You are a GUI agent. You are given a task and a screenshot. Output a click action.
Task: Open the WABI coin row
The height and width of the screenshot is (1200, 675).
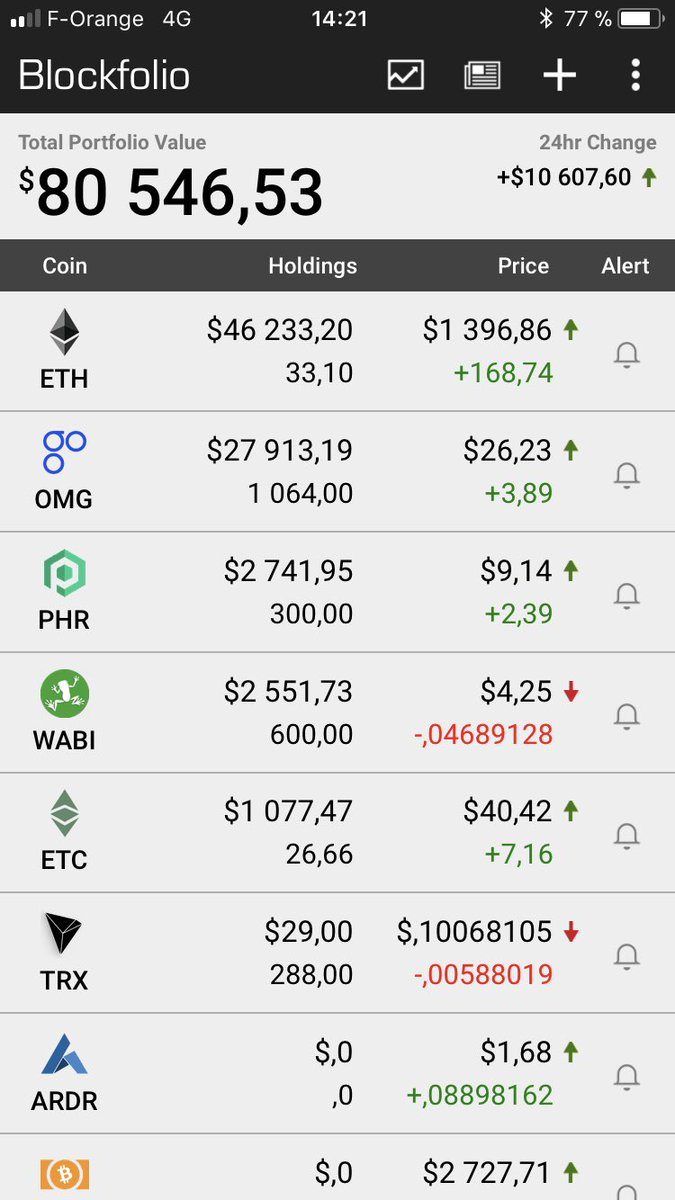(x=337, y=713)
